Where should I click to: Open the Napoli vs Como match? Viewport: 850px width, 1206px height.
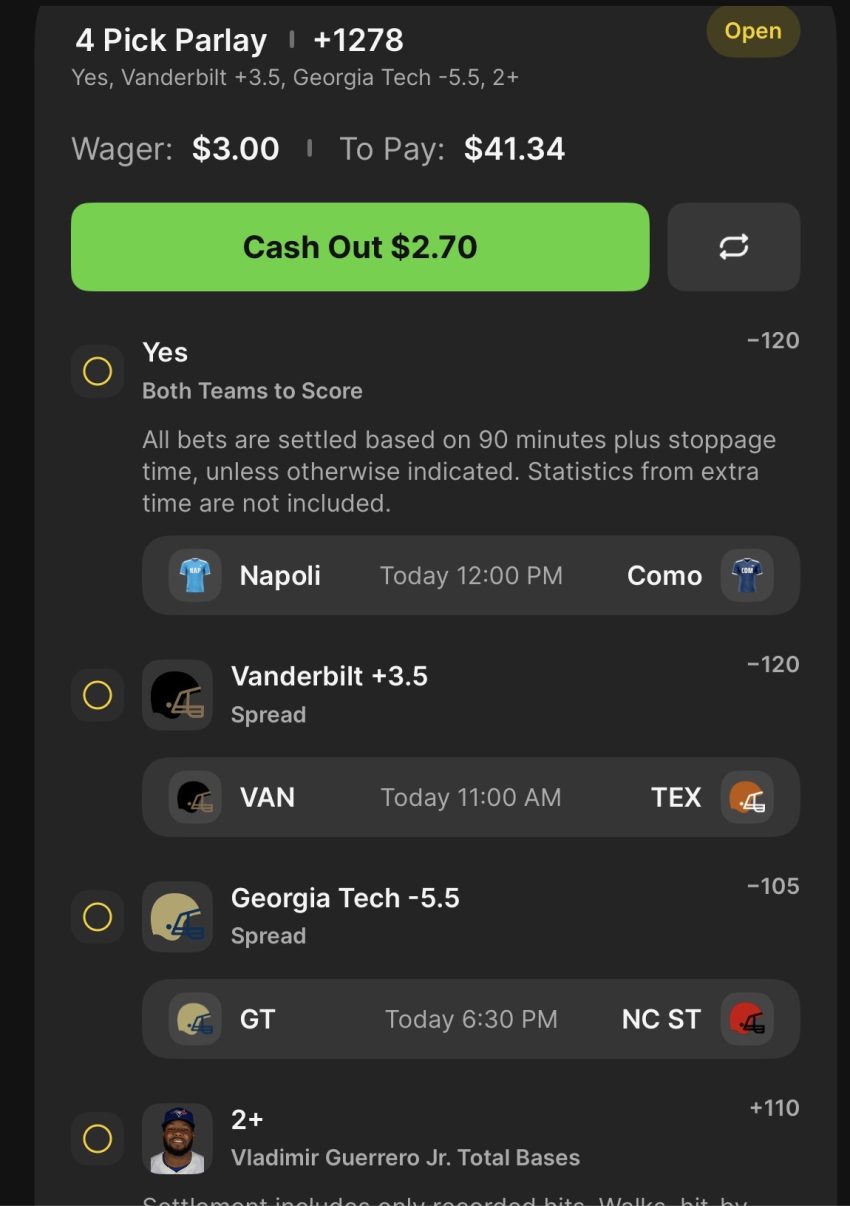[x=470, y=576]
